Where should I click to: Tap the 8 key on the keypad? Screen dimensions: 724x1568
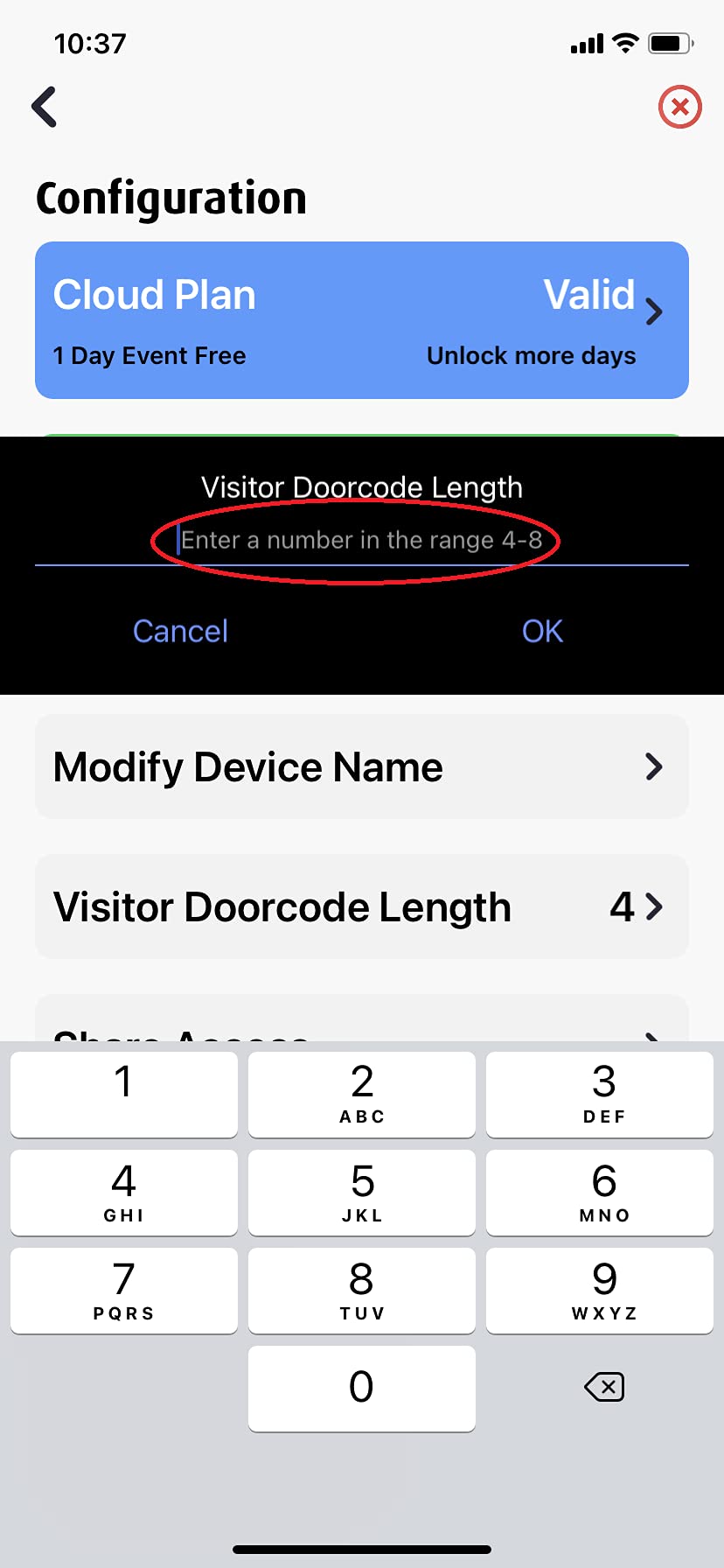pos(361,1290)
